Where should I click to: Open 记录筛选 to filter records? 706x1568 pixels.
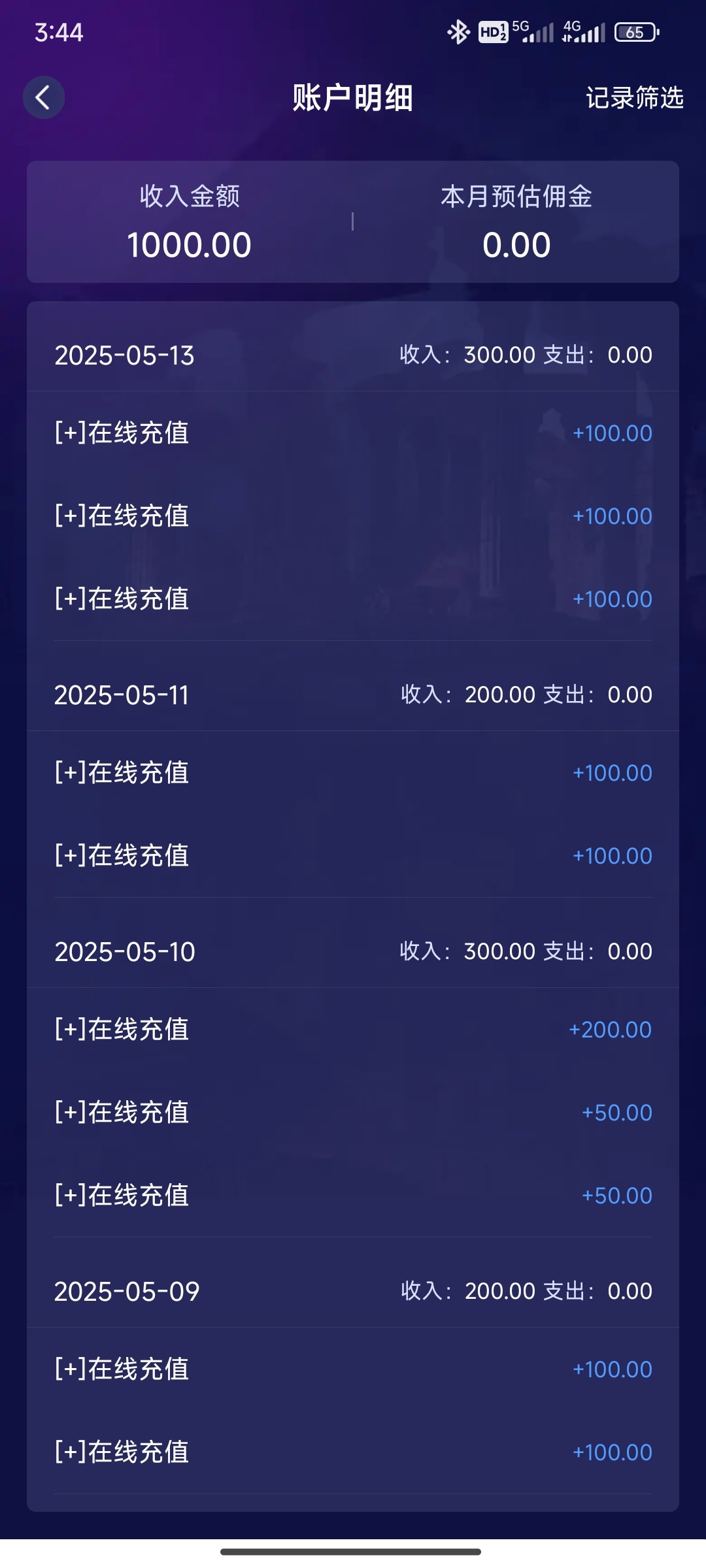pyautogui.click(x=634, y=98)
